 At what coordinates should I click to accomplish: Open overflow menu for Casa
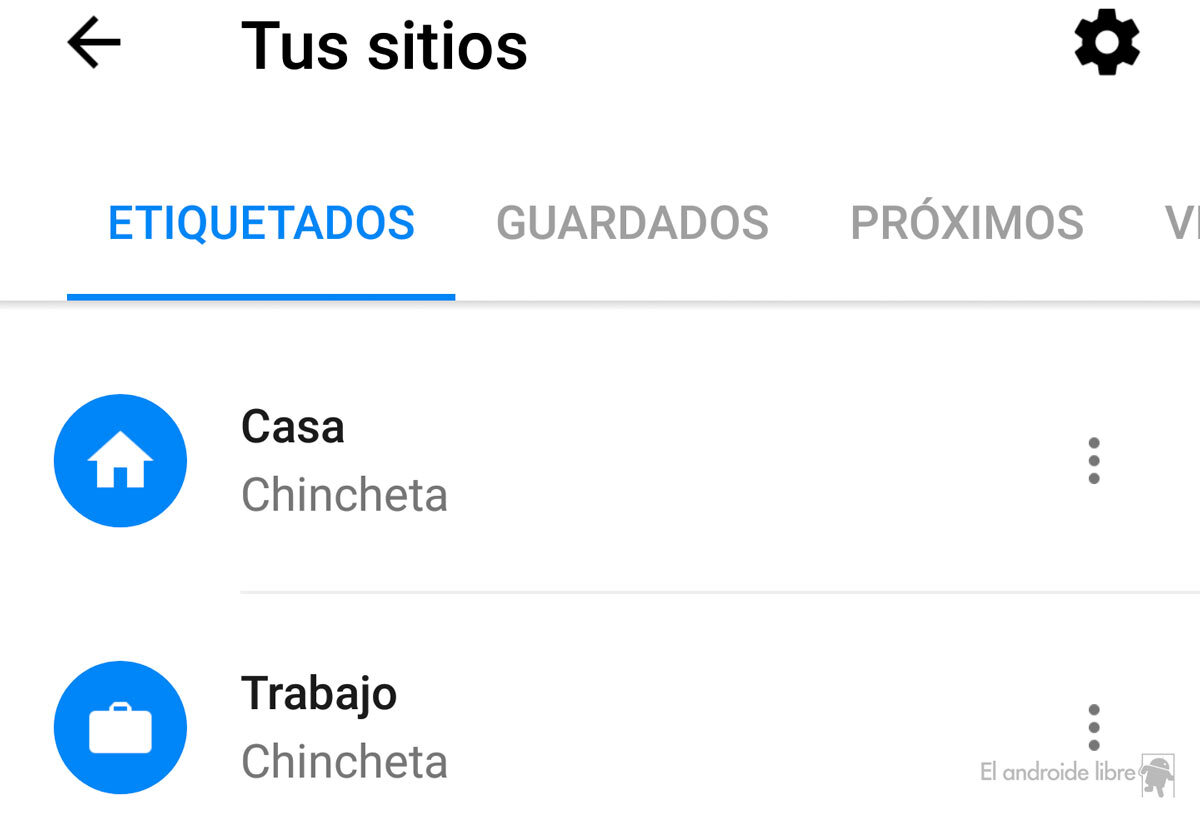click(1093, 461)
